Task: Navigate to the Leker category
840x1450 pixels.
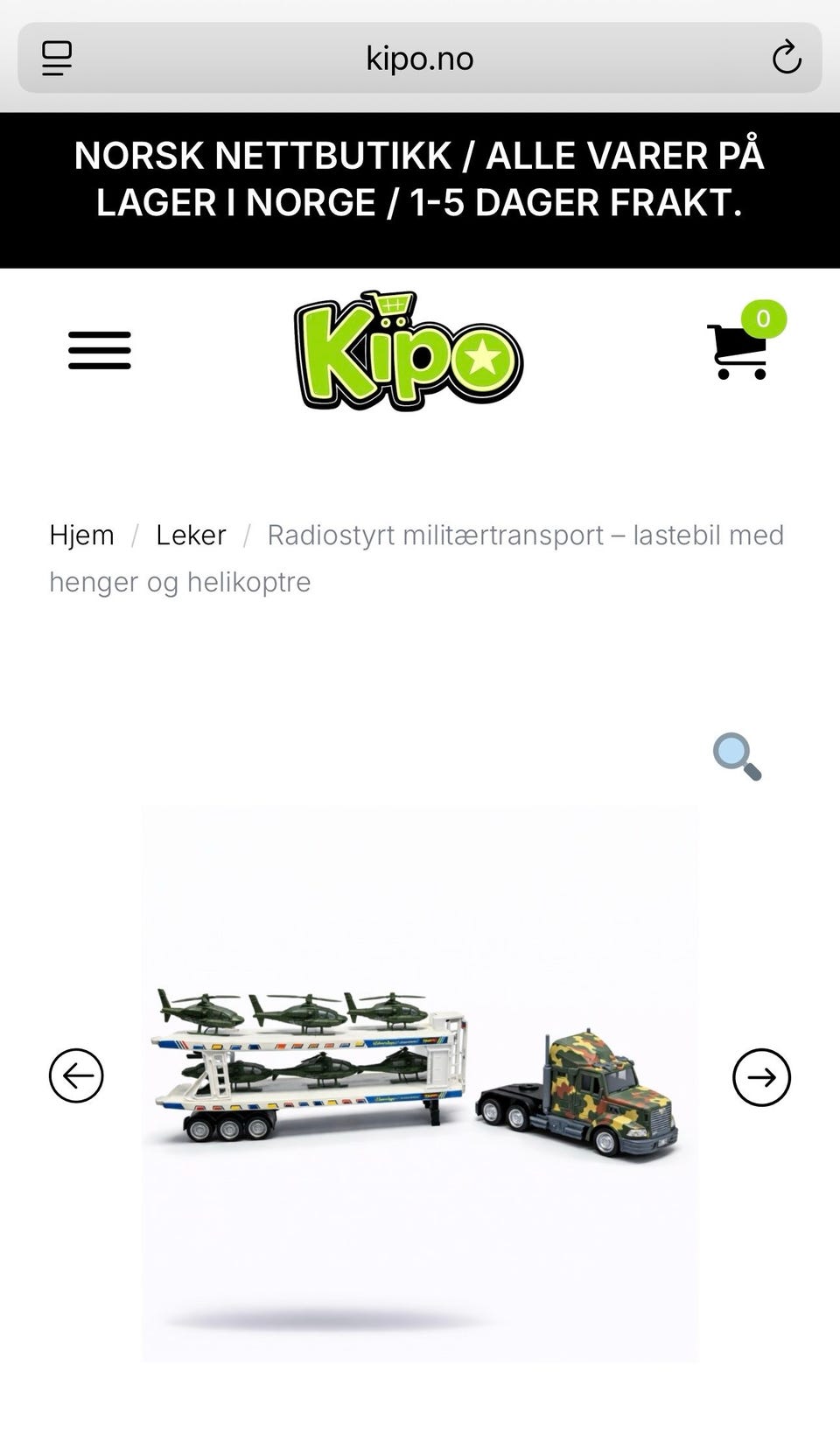Action: coord(191,535)
